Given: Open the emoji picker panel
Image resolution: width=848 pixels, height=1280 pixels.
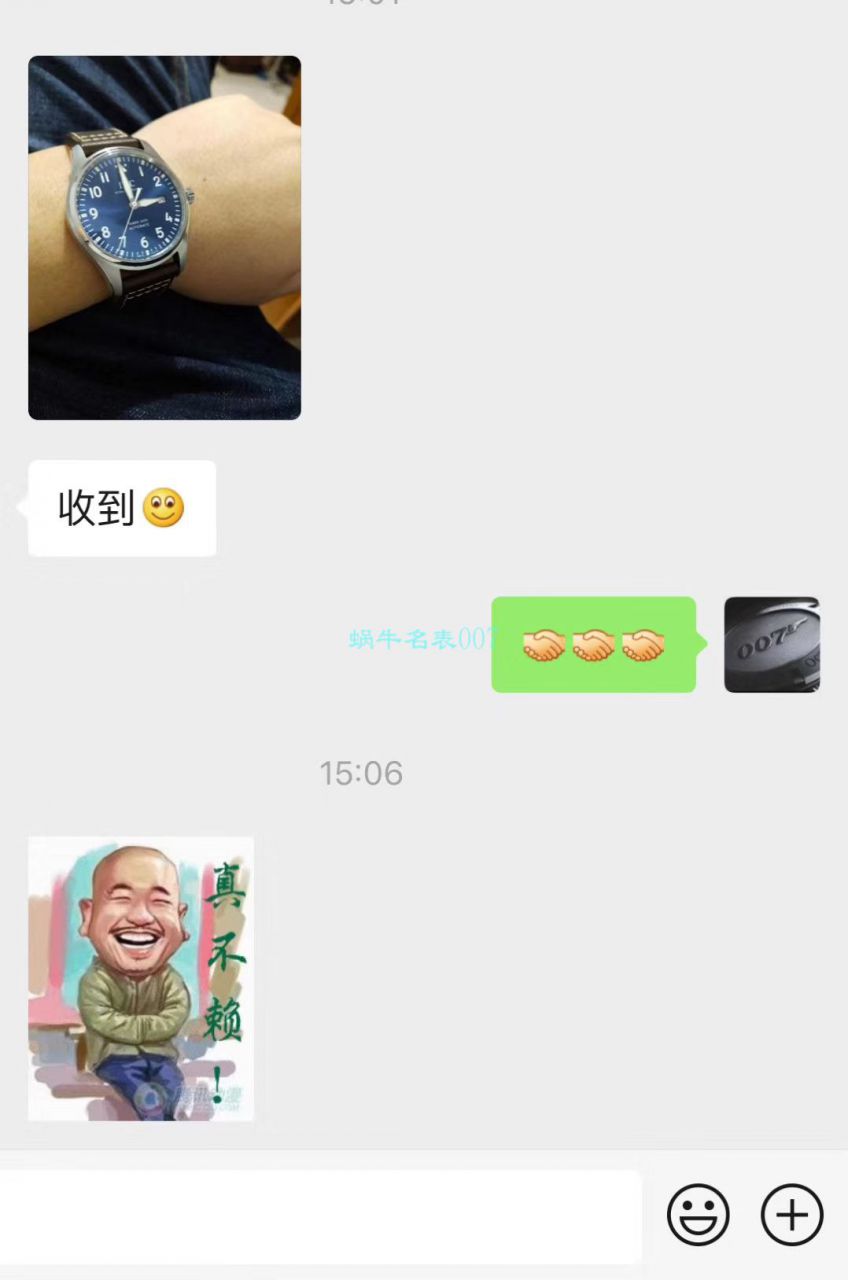Looking at the screenshot, I should pyautogui.click(x=698, y=1214).
